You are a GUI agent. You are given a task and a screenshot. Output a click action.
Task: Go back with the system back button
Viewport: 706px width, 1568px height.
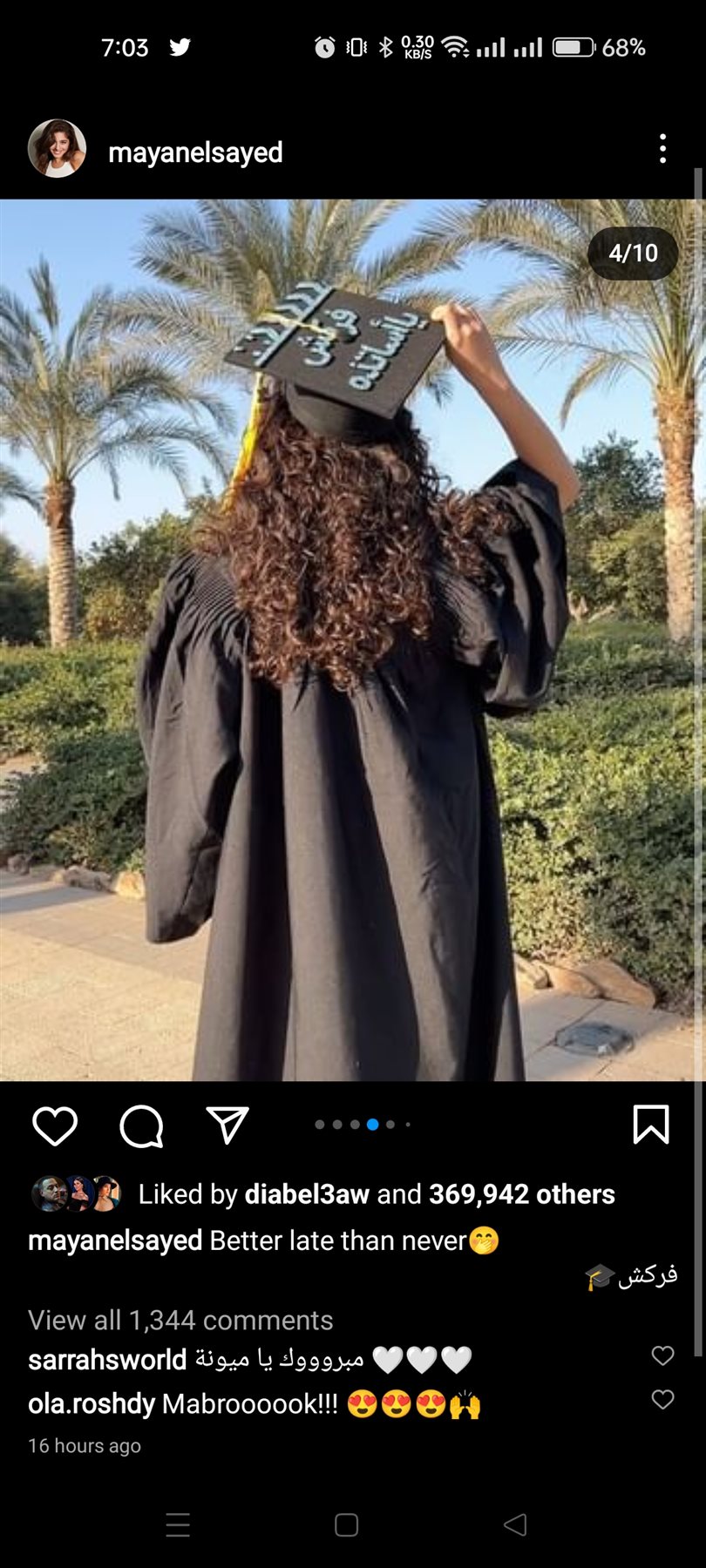click(515, 1524)
